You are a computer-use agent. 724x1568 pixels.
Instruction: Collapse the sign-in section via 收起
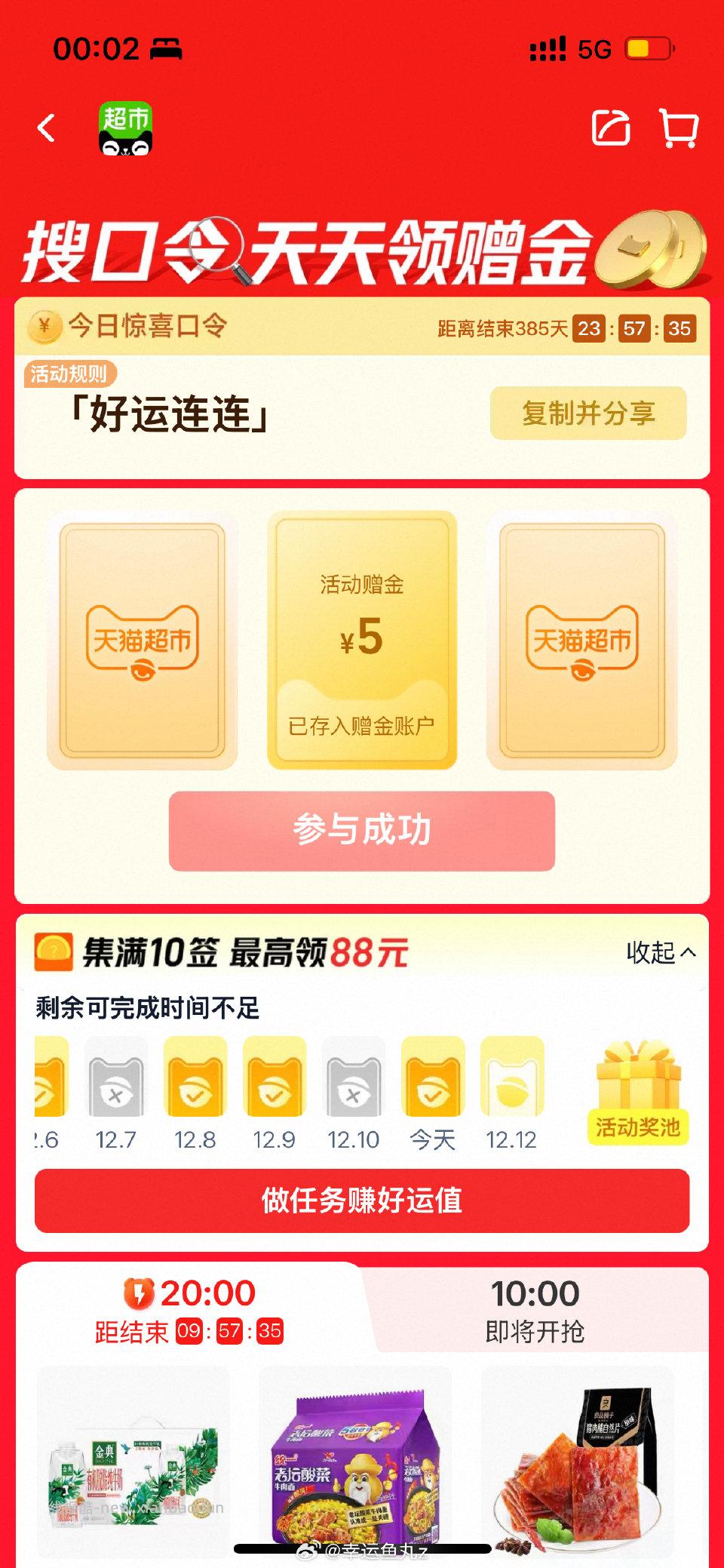(660, 952)
